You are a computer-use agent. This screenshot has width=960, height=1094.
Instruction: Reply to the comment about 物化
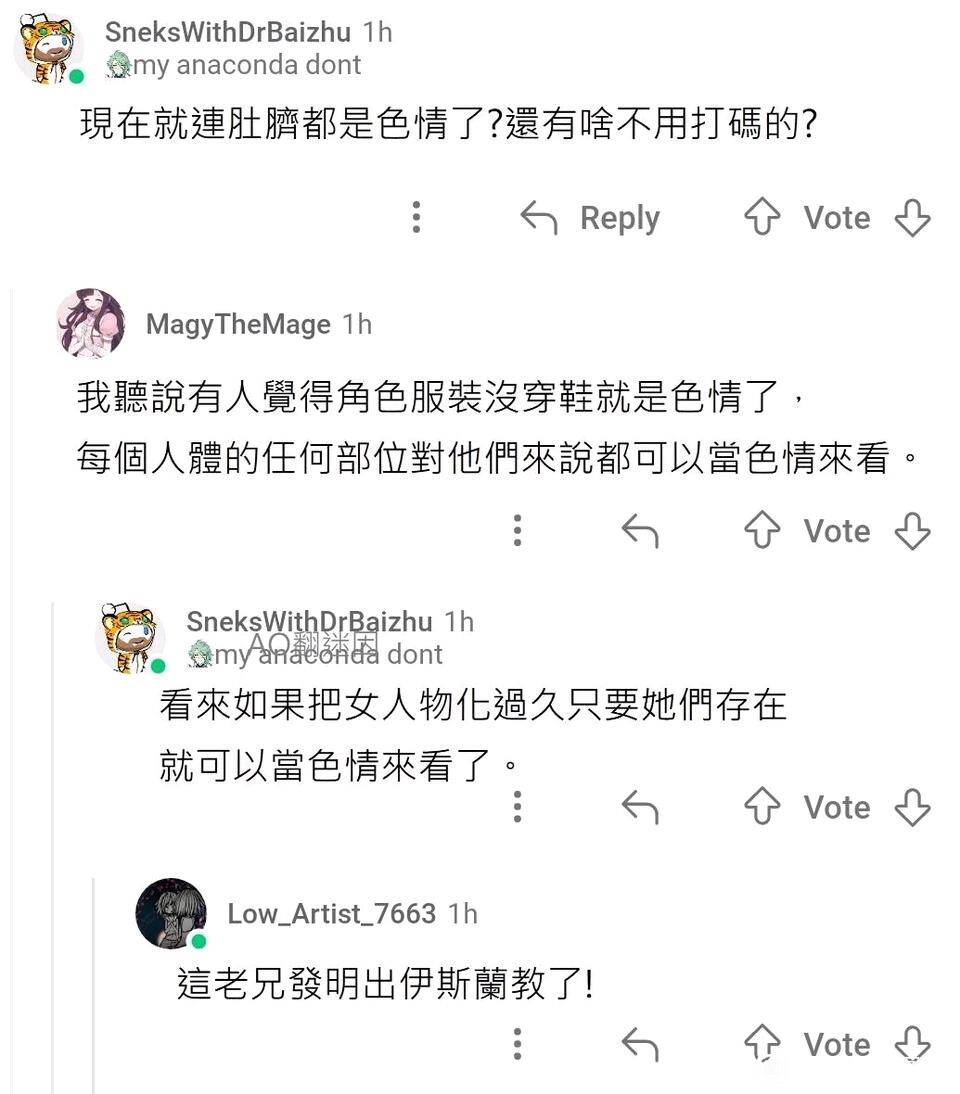pyautogui.click(x=640, y=807)
